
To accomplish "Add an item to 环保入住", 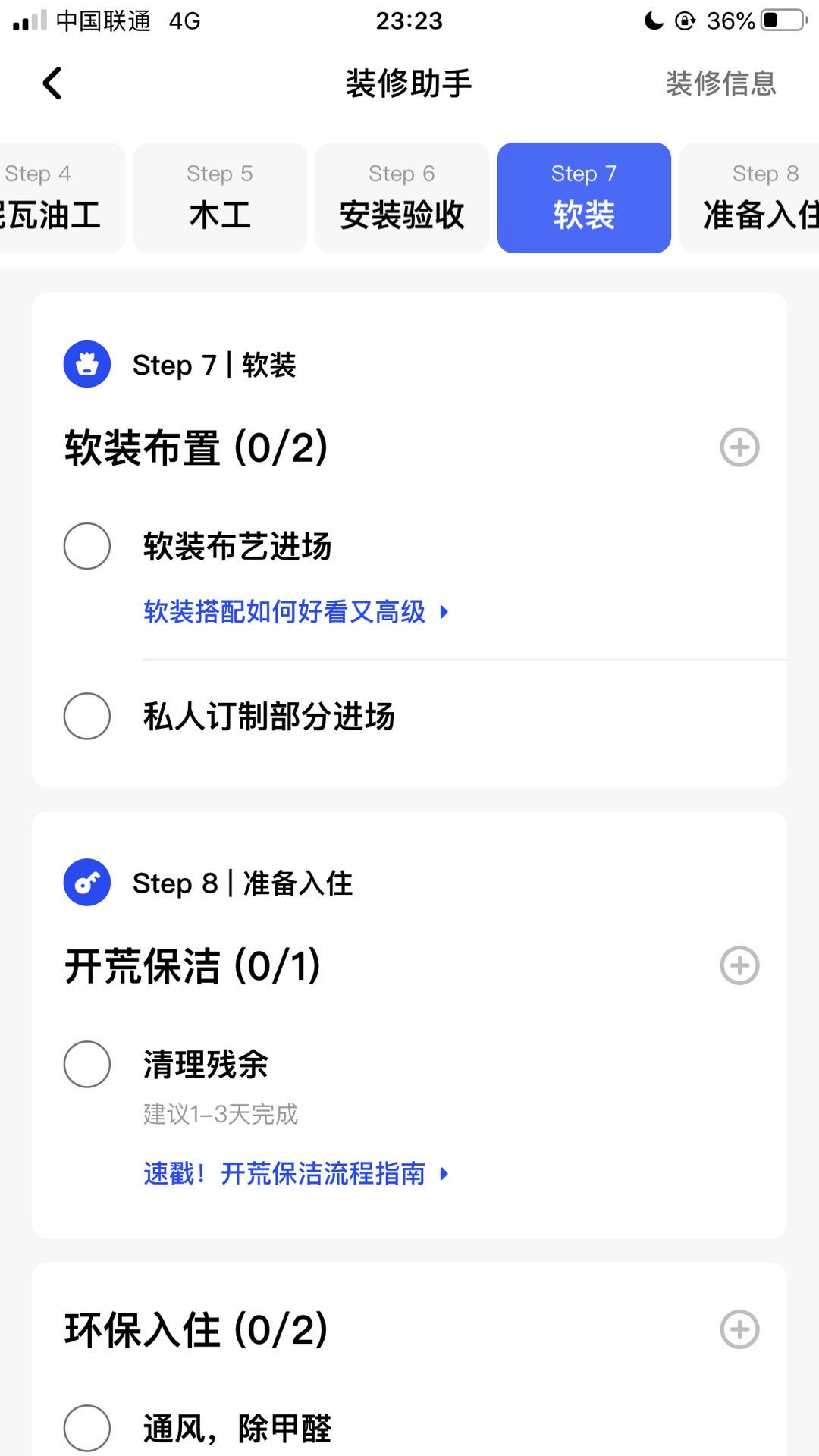I will click(739, 1329).
